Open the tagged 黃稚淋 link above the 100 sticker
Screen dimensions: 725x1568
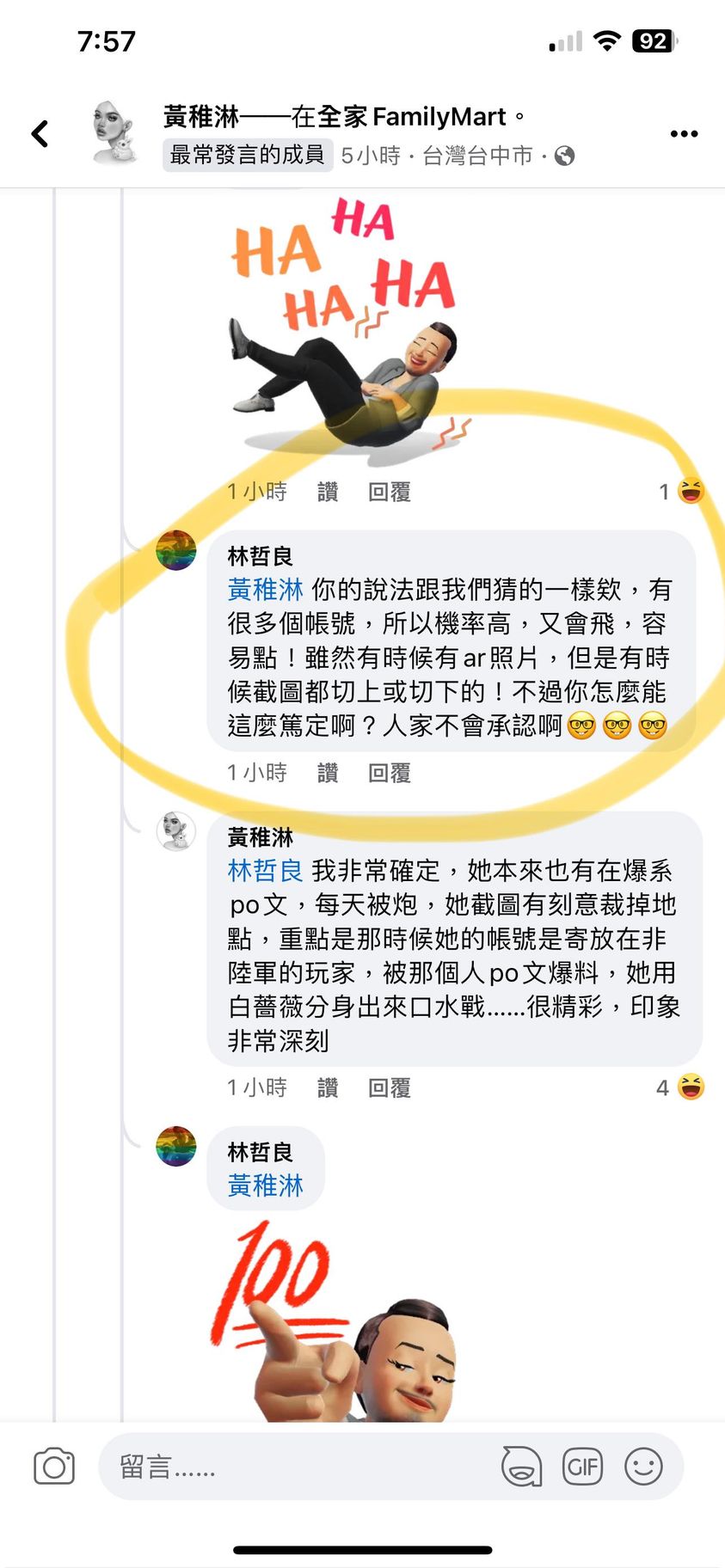pos(265,1185)
